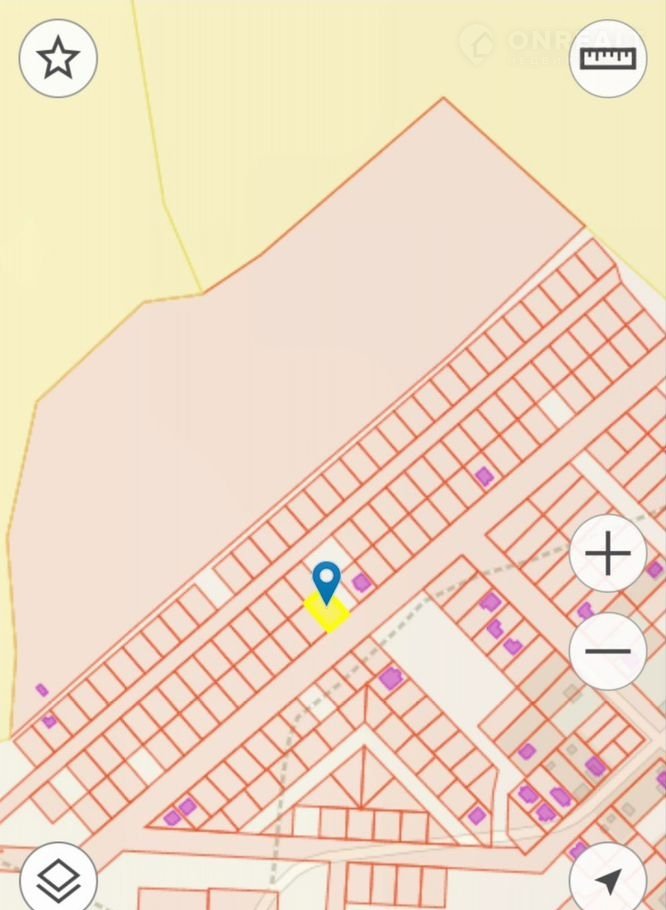The image size is (666, 910).
Task: Activate the ruler measurement tool
Action: (608, 58)
